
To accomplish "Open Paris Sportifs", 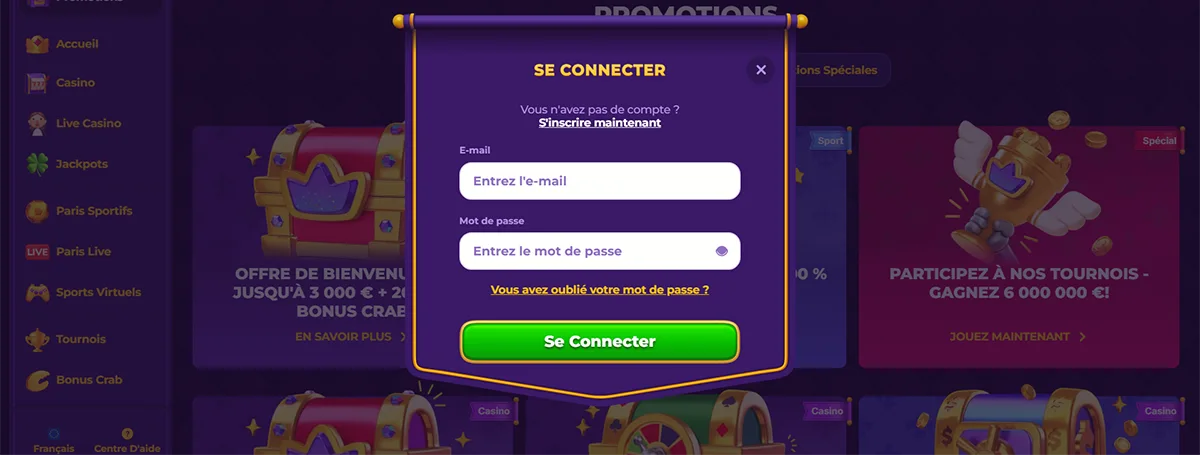I will point(93,211).
